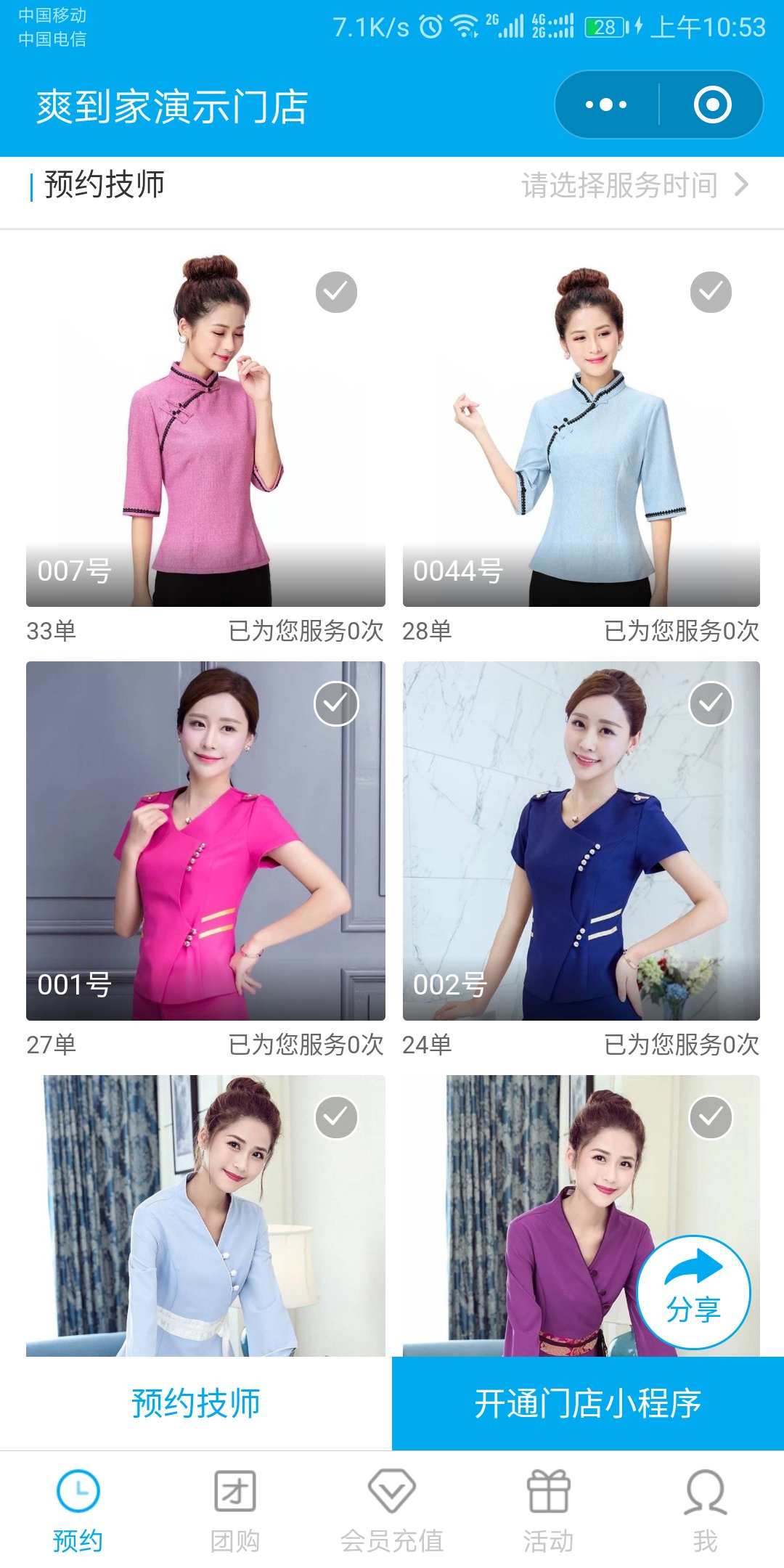The width and height of the screenshot is (784, 1568).
Task: Tap the 分享 share floating button
Action: [693, 1292]
